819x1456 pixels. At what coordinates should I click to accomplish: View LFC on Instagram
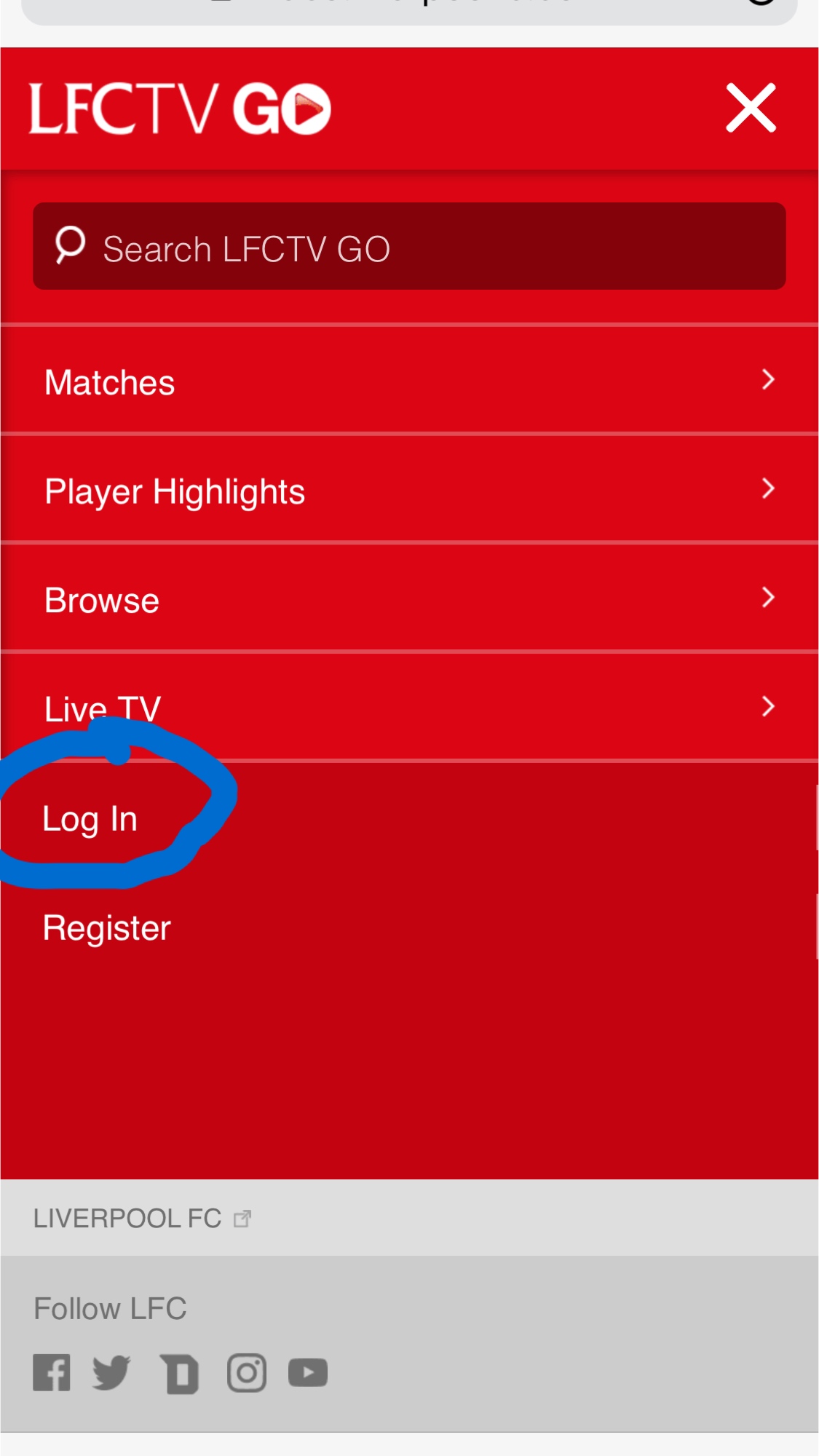247,1373
